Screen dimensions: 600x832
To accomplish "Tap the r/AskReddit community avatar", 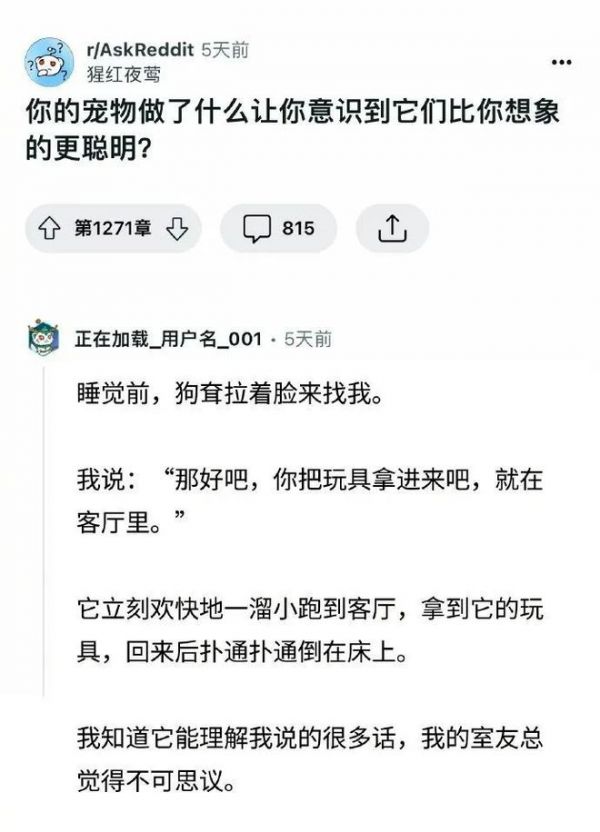I will tap(47, 61).
